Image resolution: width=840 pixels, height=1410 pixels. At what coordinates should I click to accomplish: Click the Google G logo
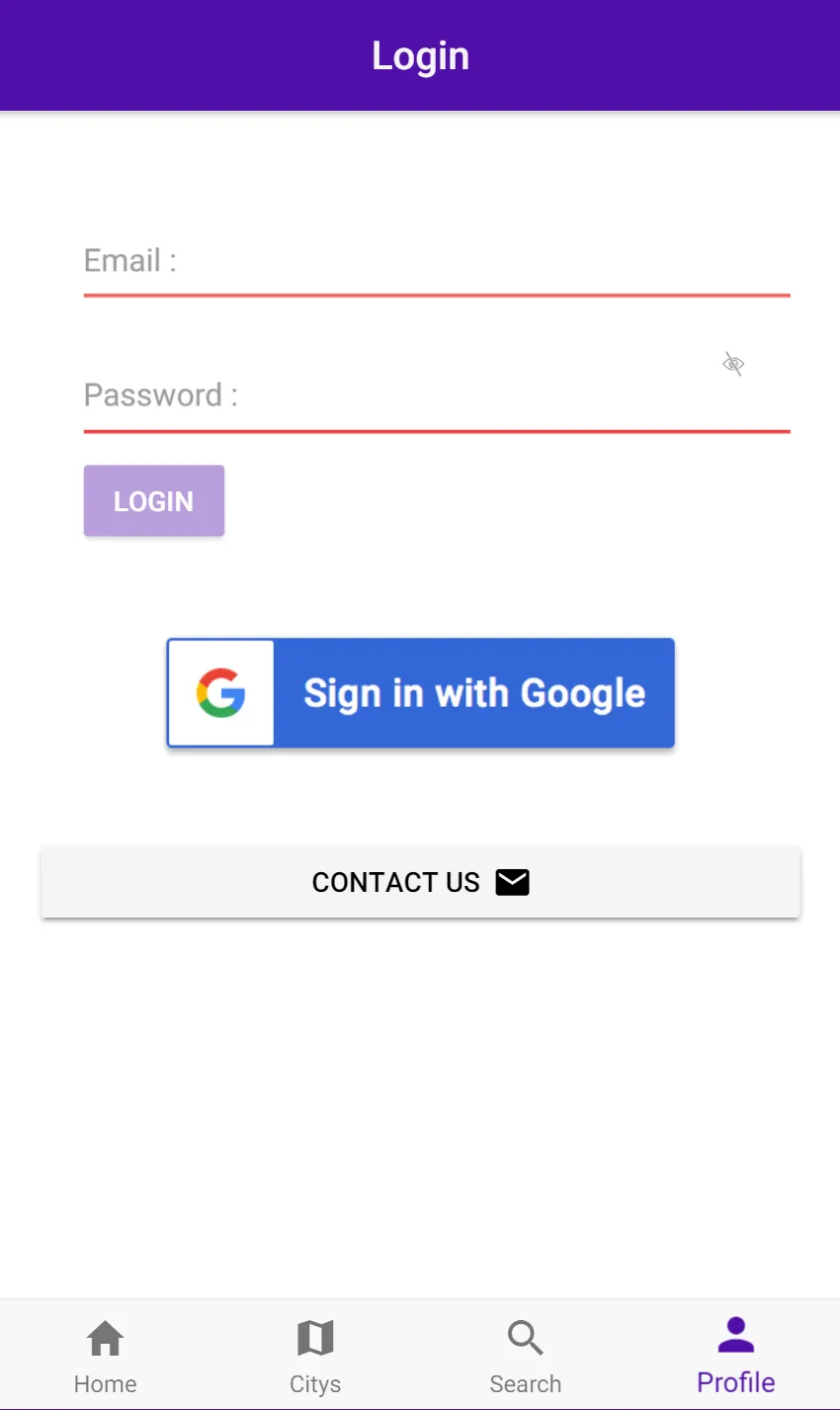(x=220, y=693)
